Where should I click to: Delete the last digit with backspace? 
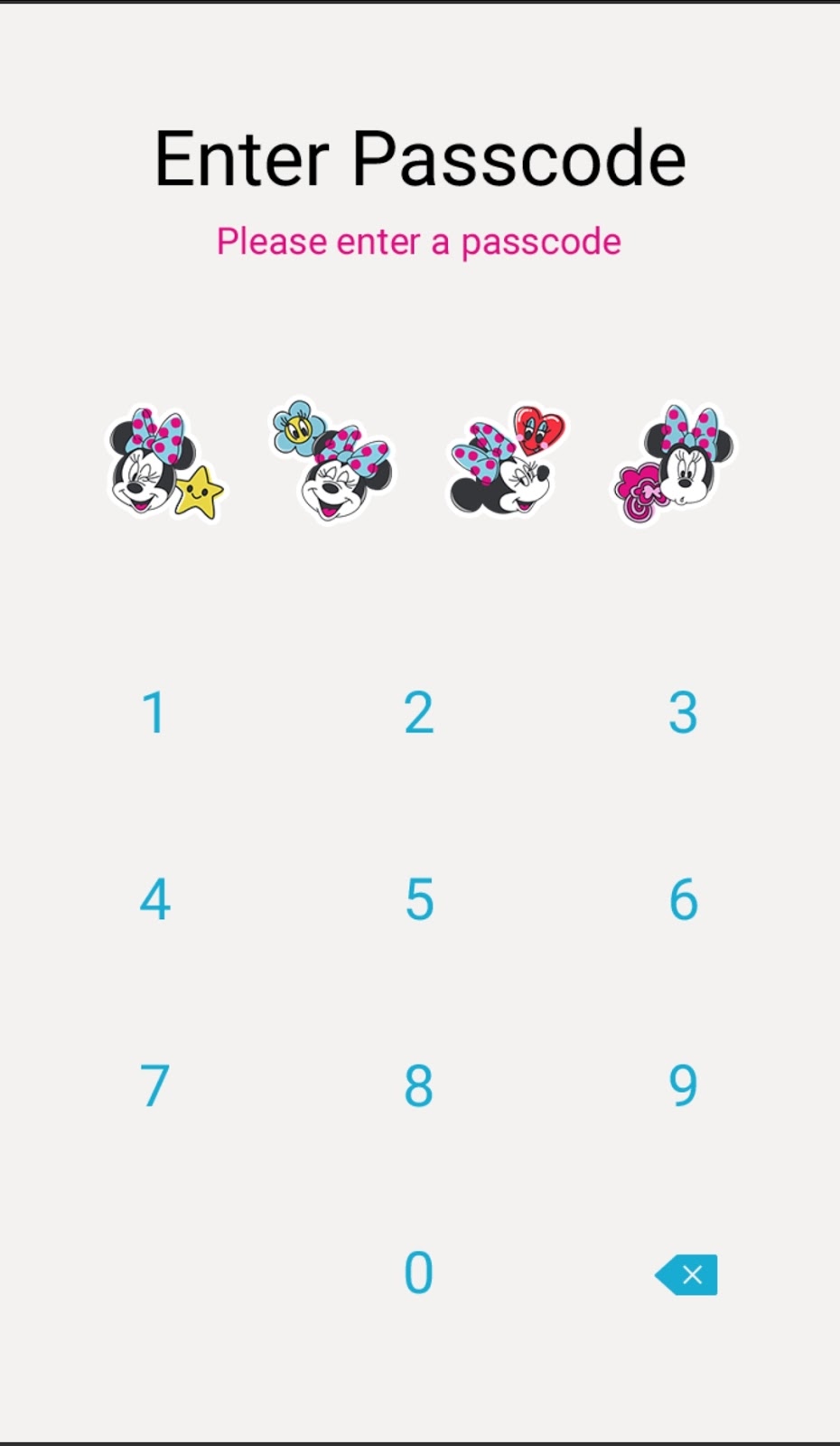coord(686,1274)
